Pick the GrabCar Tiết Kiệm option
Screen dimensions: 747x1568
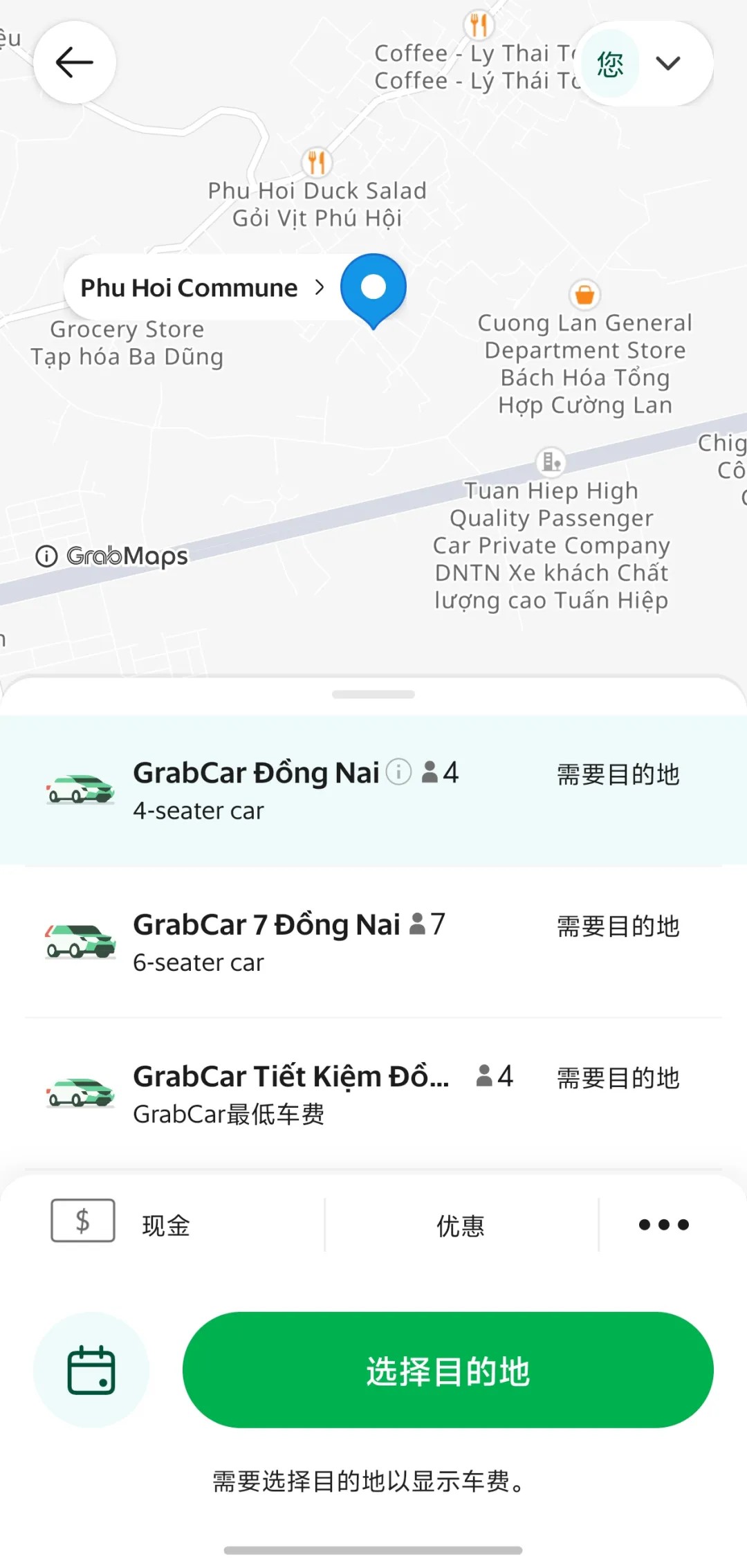point(373,1094)
